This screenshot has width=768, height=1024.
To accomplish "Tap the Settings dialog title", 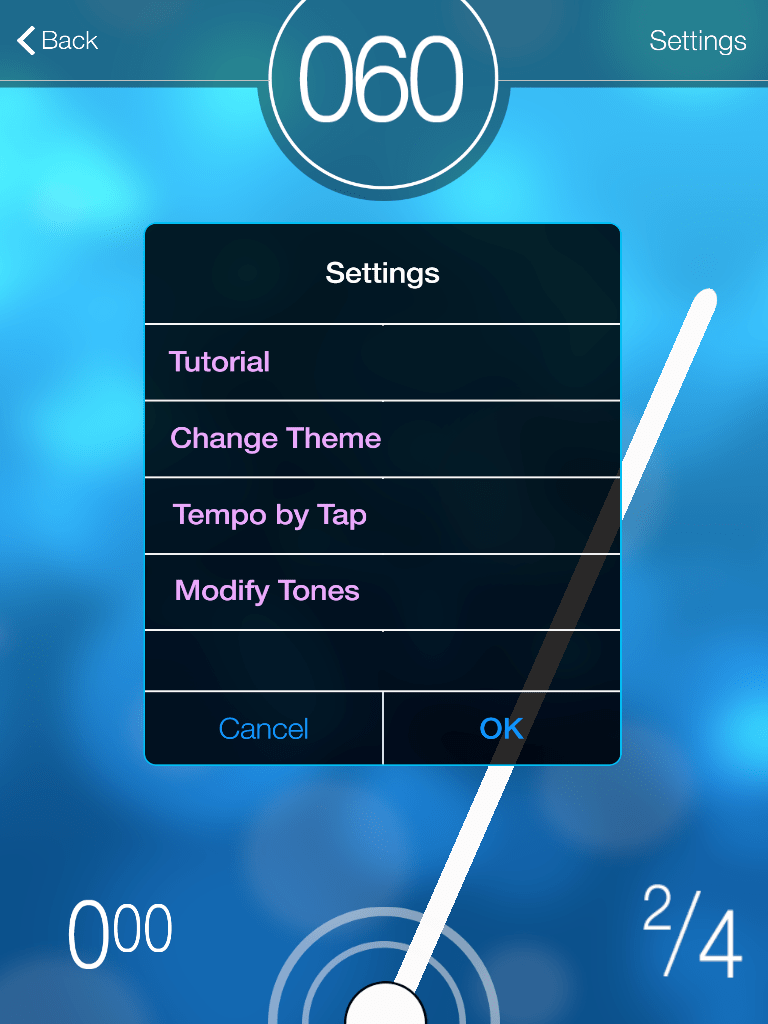I will (x=383, y=272).
